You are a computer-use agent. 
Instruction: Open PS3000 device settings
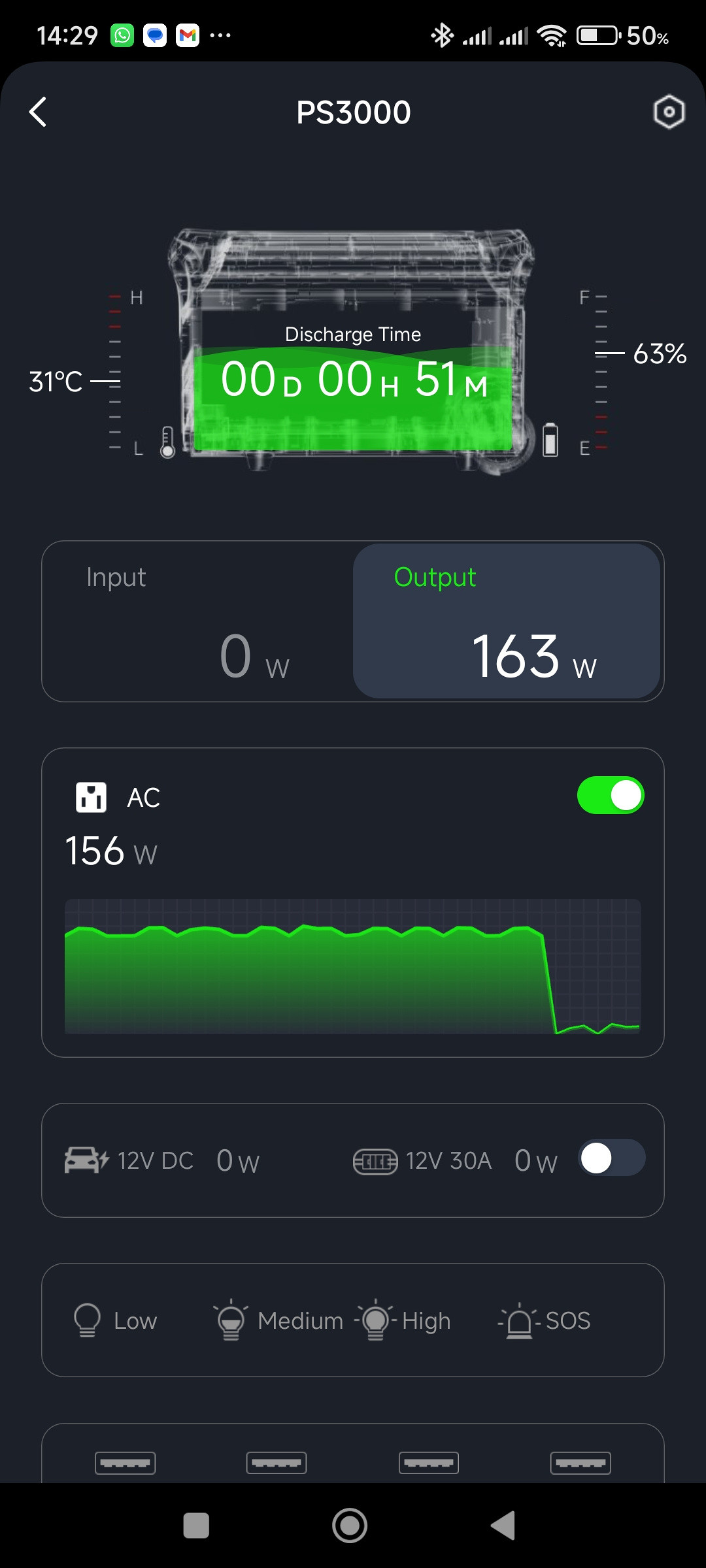669,112
